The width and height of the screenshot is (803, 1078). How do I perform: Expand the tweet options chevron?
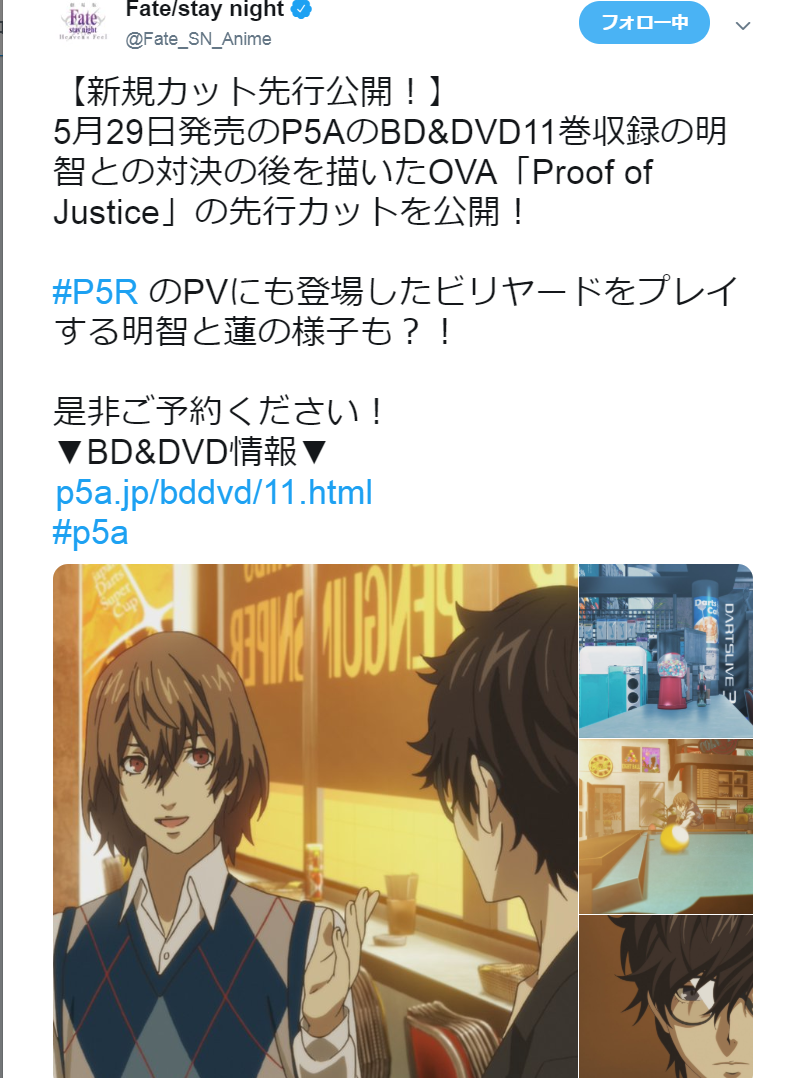pyautogui.click(x=742, y=25)
